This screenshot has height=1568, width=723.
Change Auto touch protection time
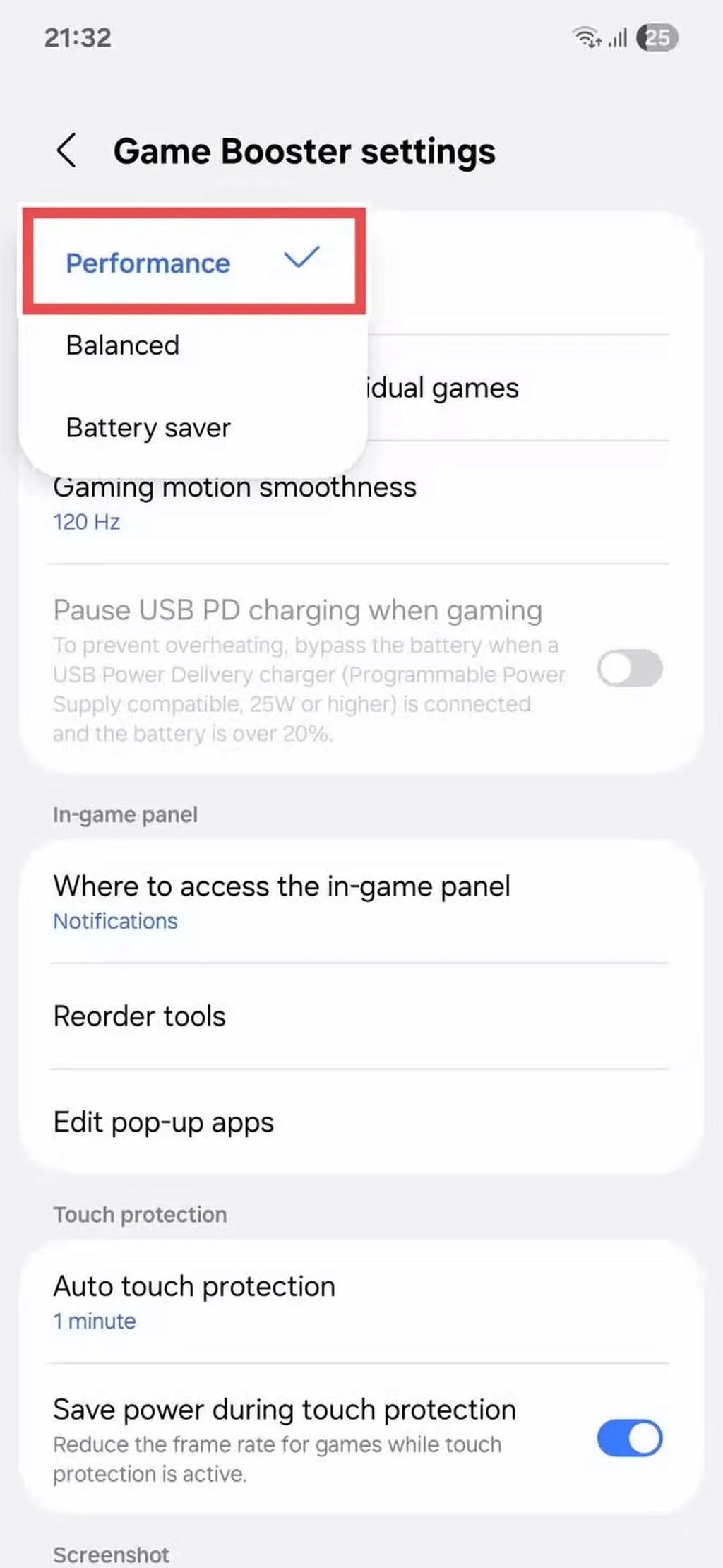[195, 1302]
